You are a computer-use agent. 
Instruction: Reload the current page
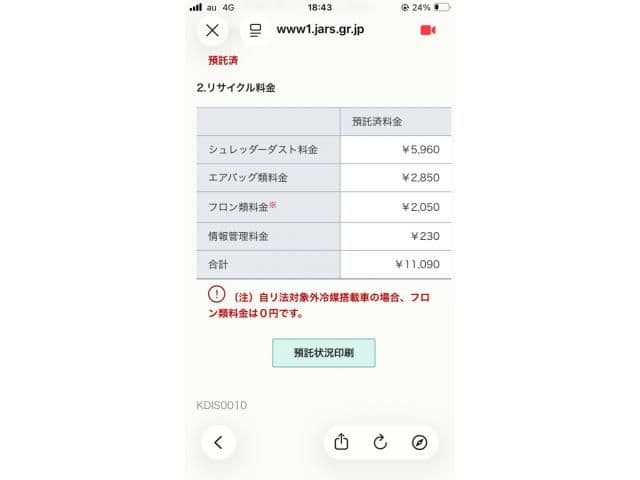(380, 442)
